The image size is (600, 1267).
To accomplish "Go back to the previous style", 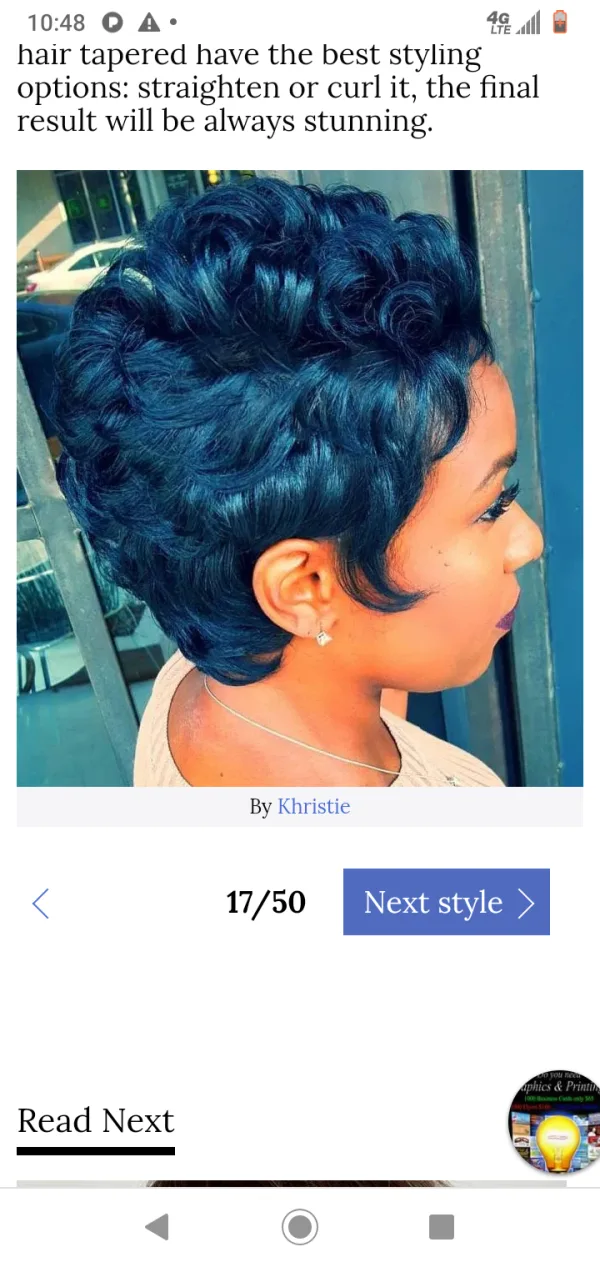I will 41,903.
